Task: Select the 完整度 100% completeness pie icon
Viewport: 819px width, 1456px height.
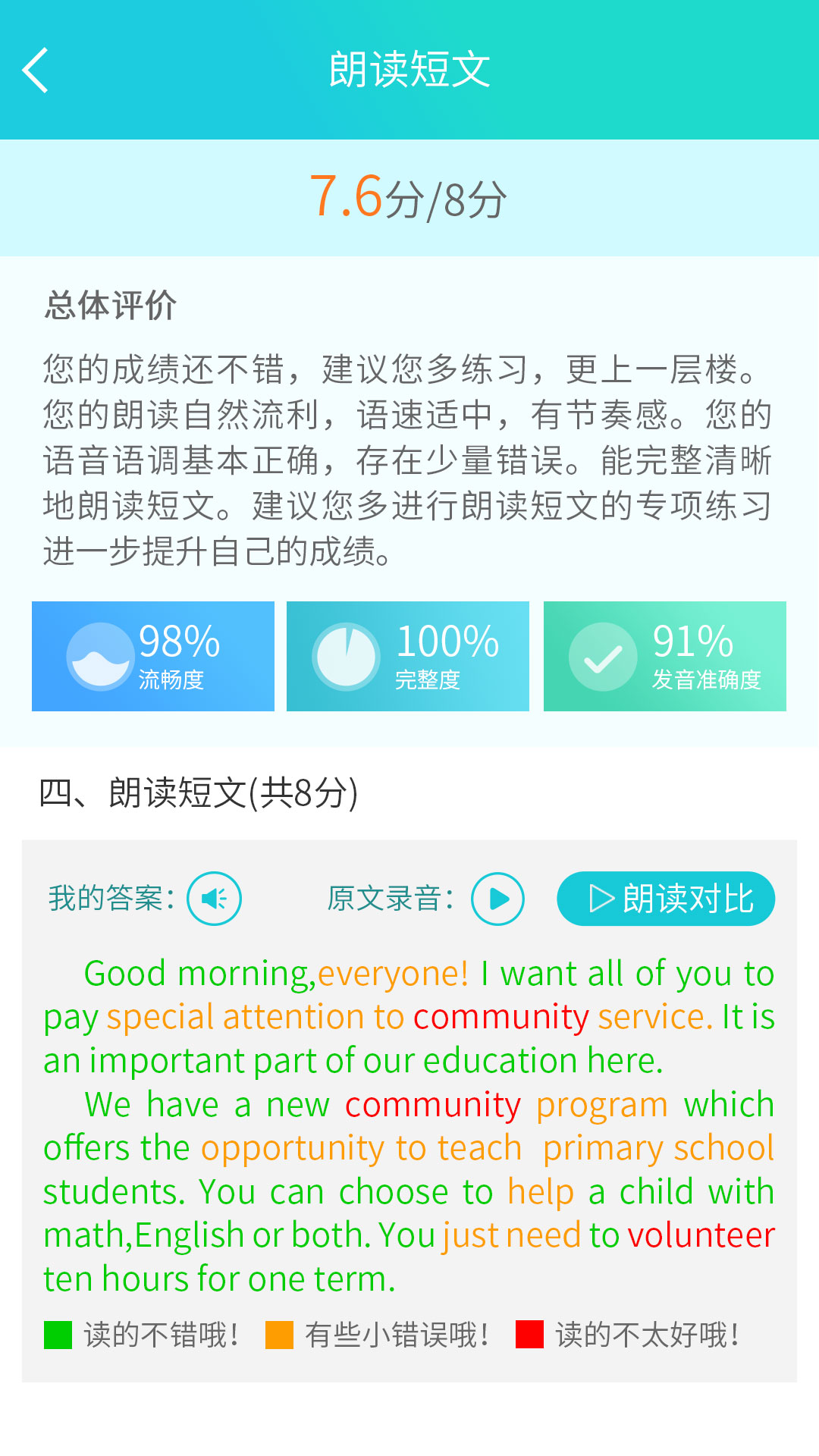Action: (348, 655)
